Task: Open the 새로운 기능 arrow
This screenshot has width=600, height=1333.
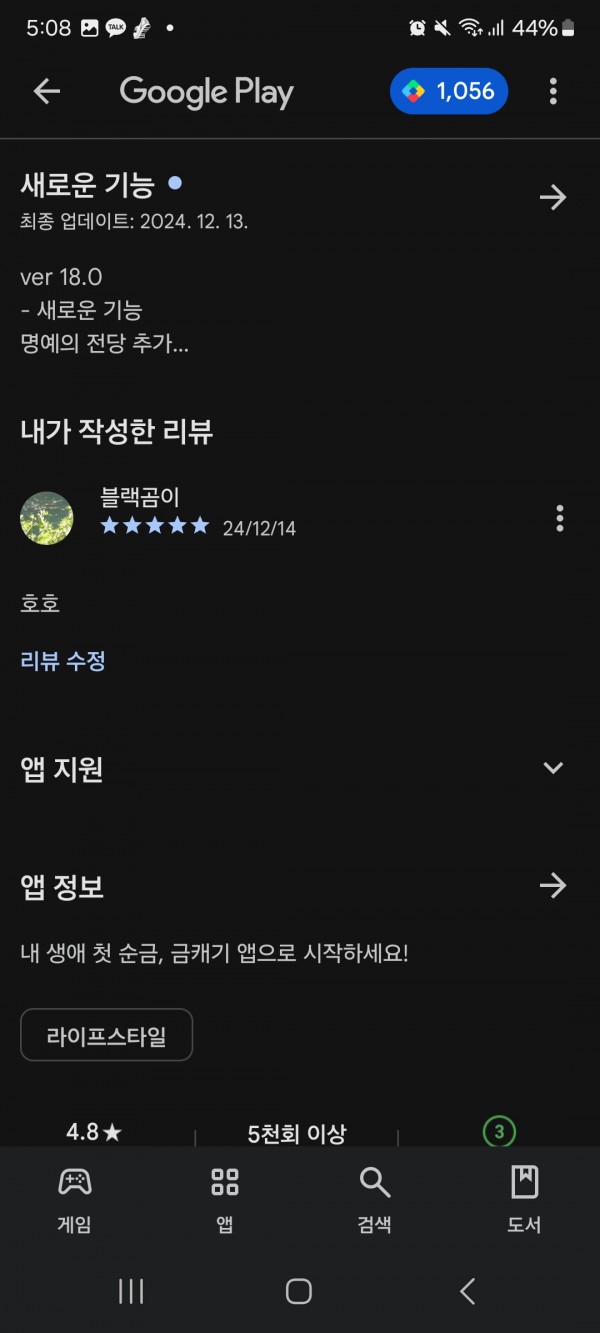Action: click(x=553, y=197)
